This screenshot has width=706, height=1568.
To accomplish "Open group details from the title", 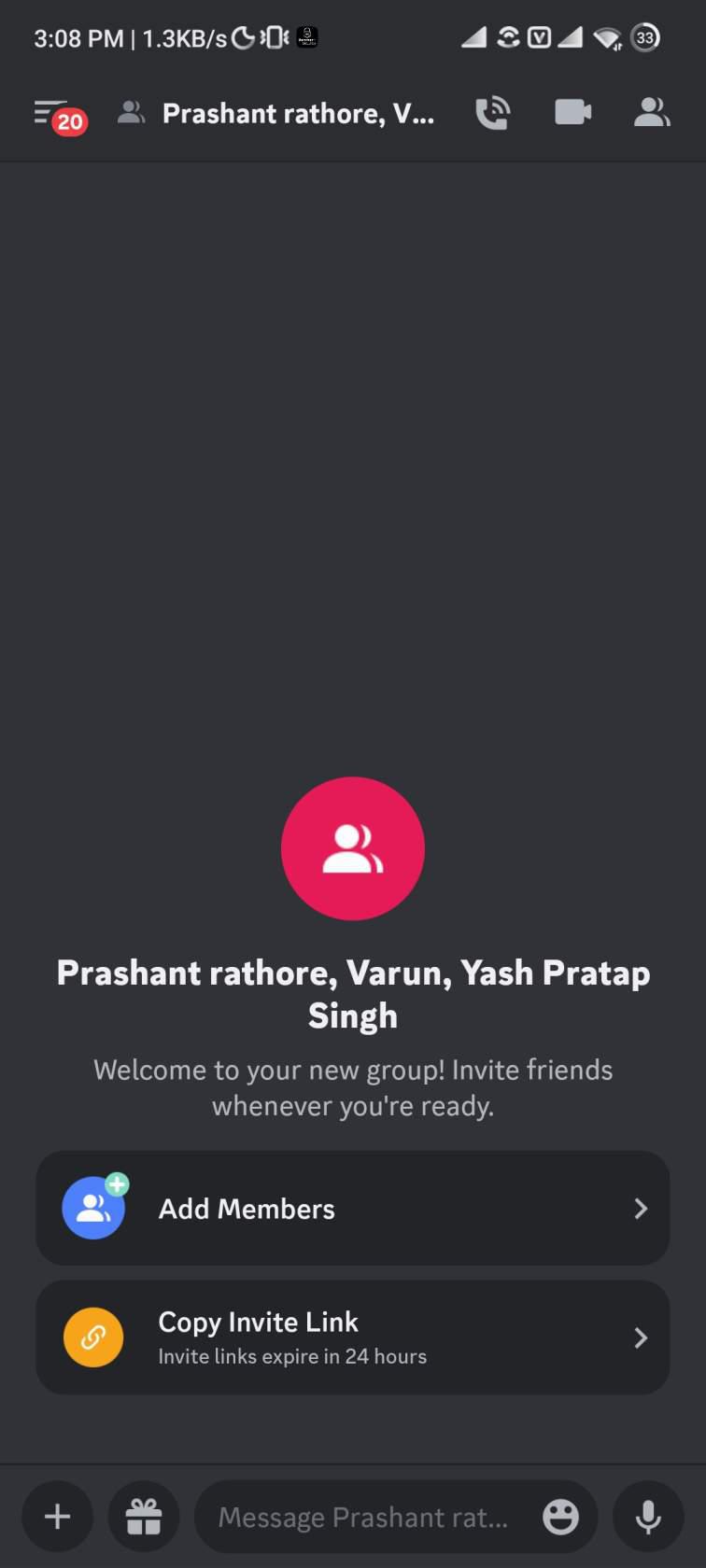I will click(297, 114).
